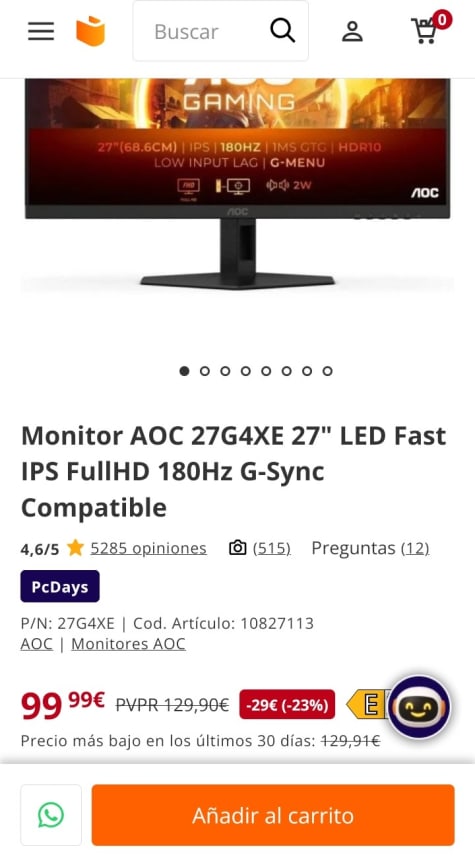The width and height of the screenshot is (475, 861).
Task: Read the 5285 opiniones reviews
Action: point(148,548)
